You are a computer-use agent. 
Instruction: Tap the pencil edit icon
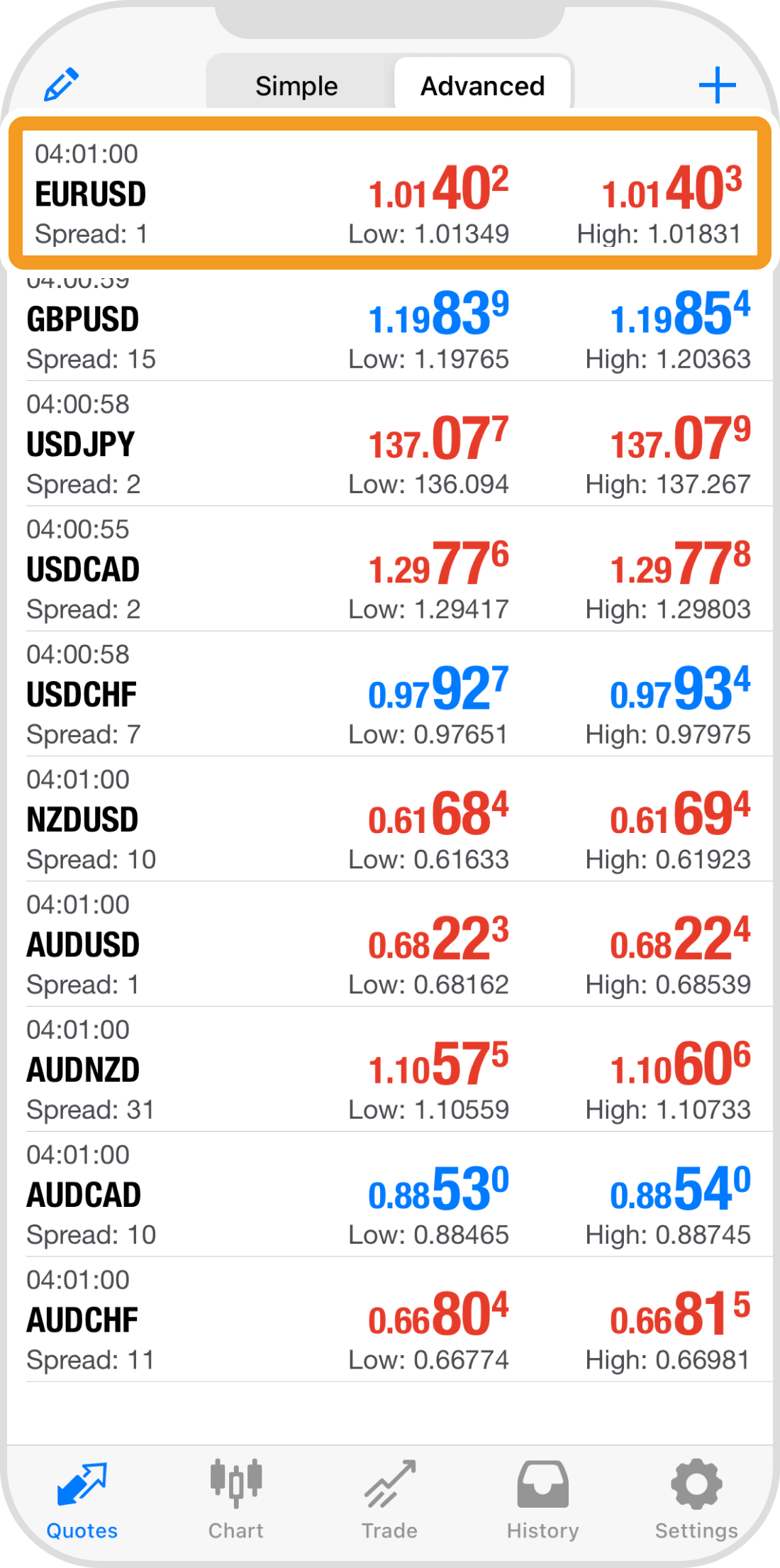(61, 85)
